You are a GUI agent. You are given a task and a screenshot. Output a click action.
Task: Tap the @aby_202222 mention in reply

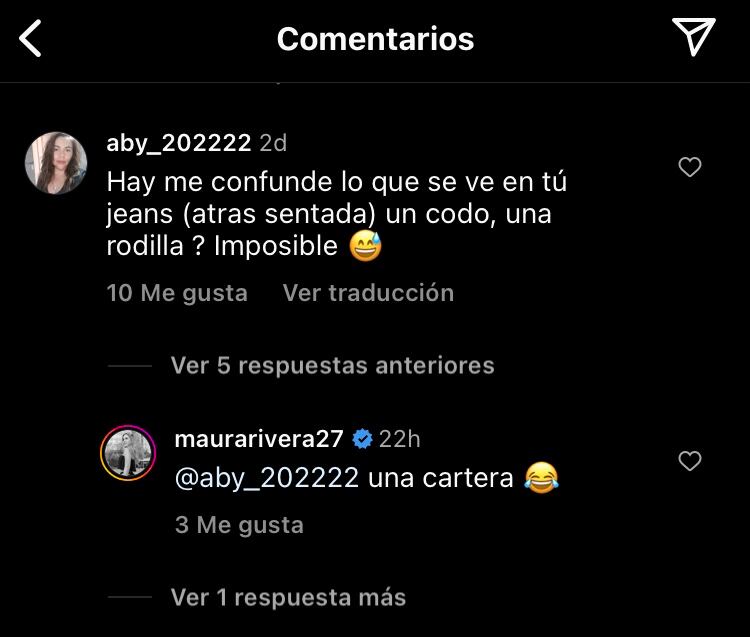(x=266, y=479)
